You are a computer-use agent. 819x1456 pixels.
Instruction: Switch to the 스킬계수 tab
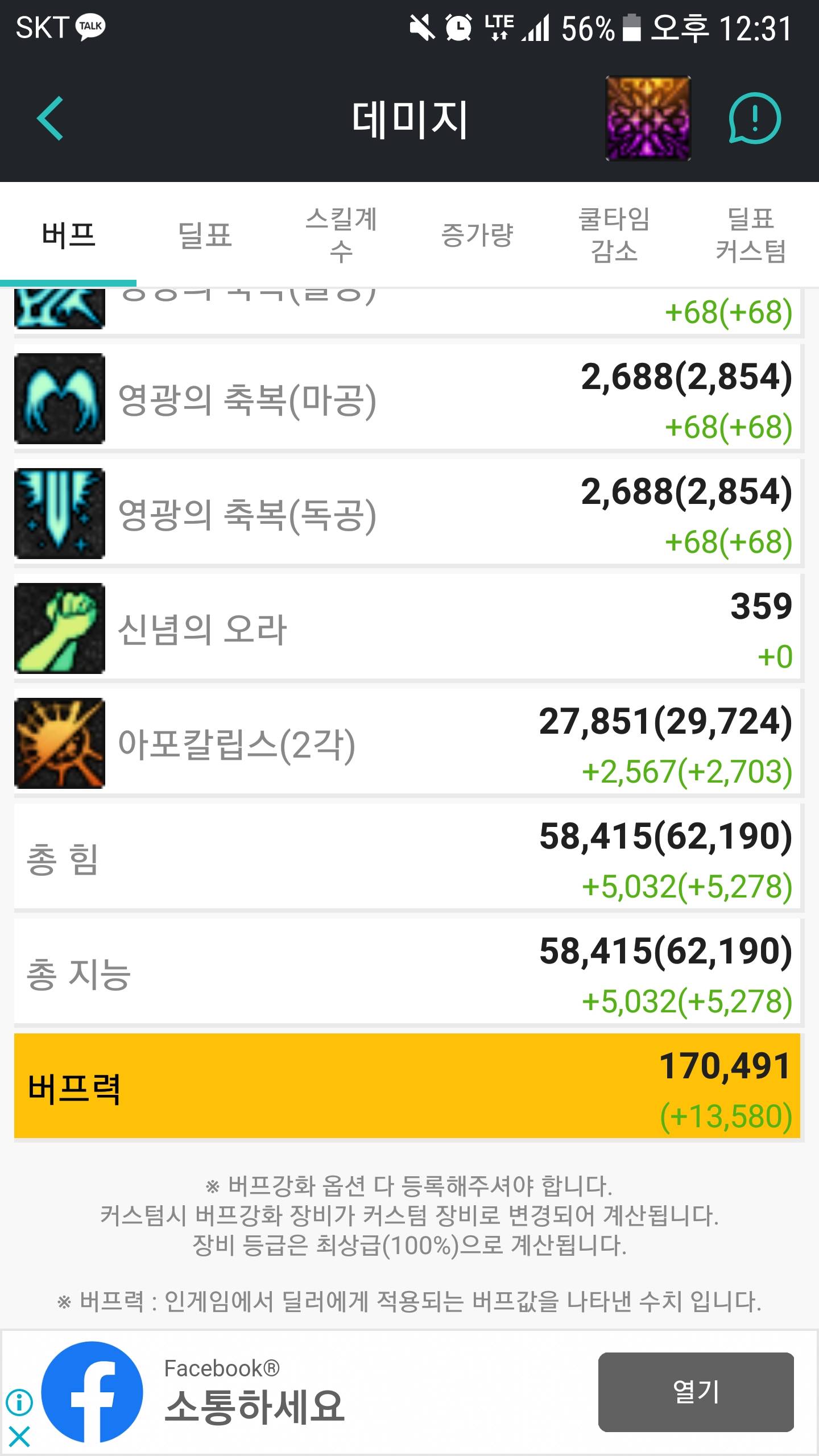pyautogui.click(x=341, y=235)
